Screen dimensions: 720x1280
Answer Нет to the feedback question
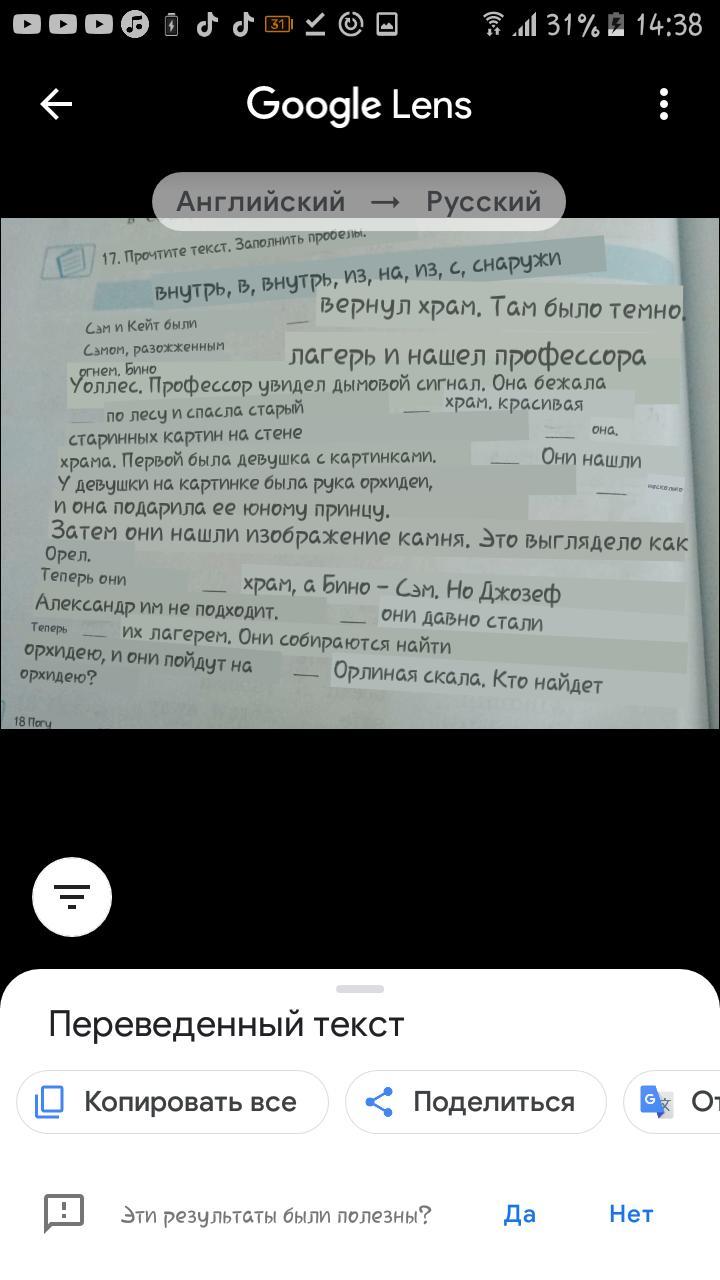click(631, 1214)
